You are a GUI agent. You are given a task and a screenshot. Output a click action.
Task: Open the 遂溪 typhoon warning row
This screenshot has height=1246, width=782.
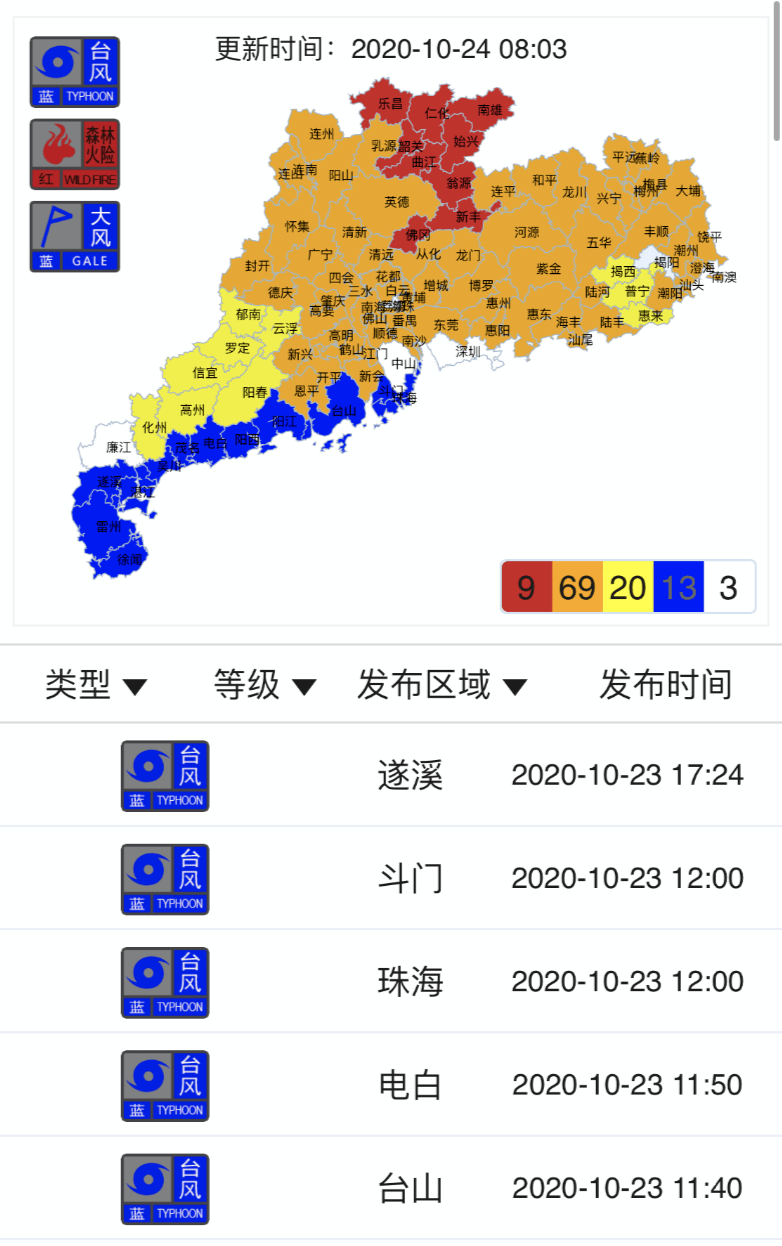coord(410,775)
